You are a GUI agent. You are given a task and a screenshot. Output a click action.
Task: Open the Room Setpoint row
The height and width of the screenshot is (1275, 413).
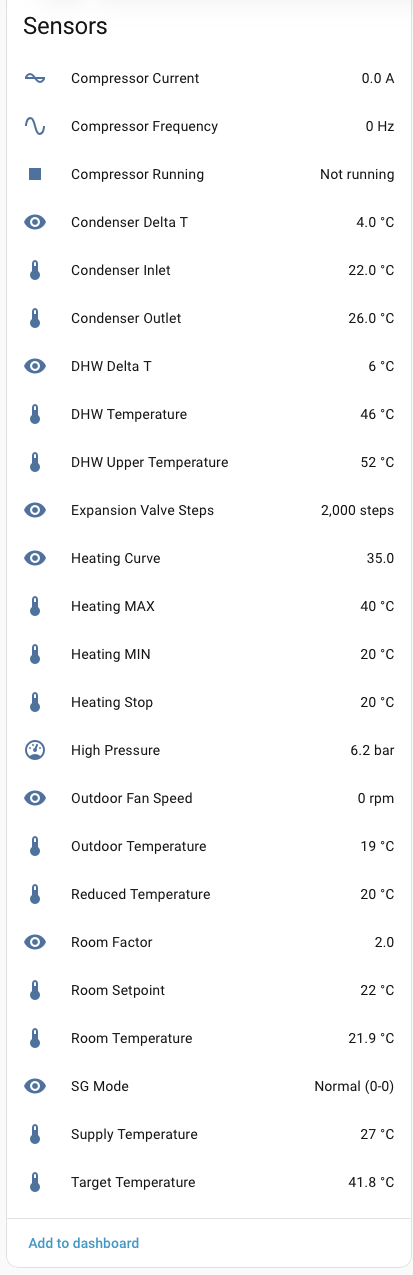pos(207,990)
